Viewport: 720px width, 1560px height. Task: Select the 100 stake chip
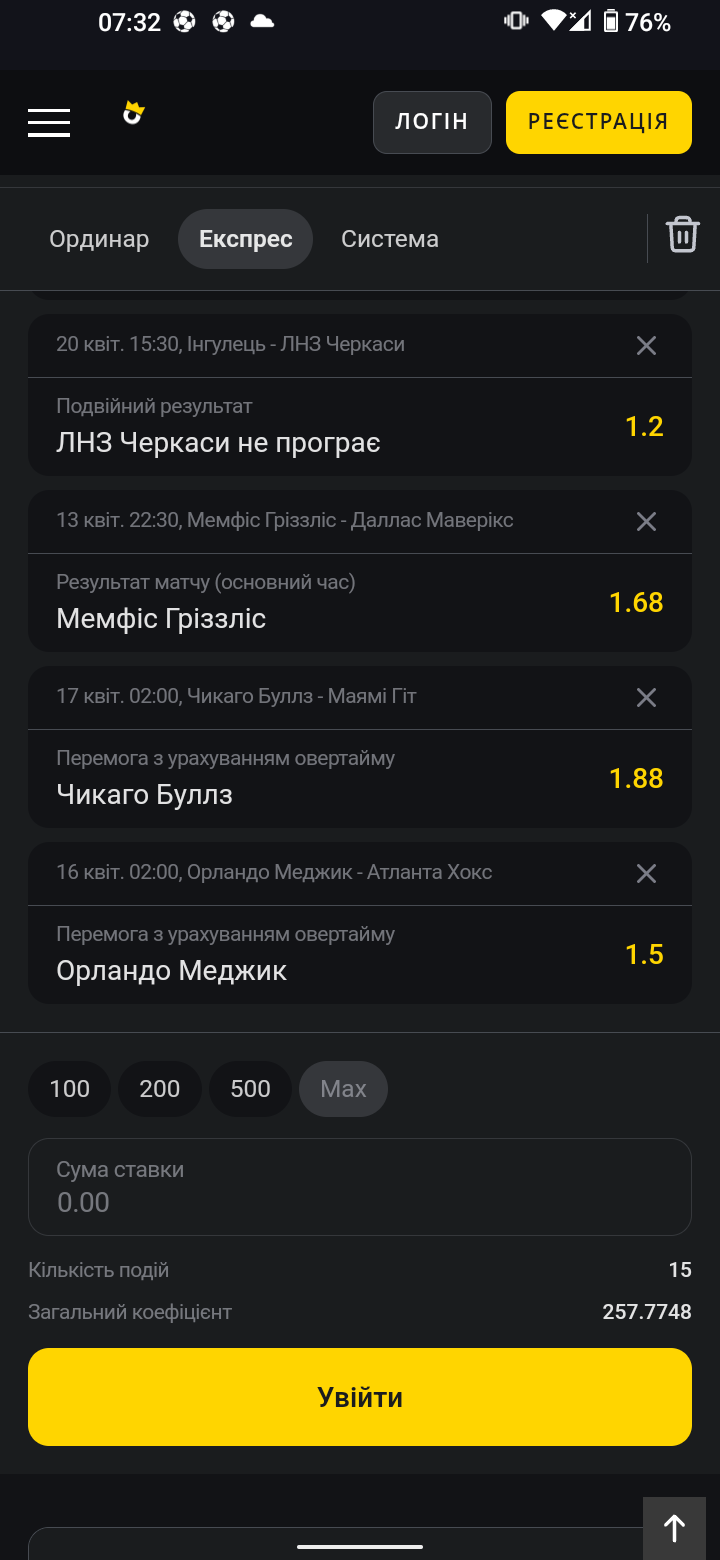click(69, 1089)
